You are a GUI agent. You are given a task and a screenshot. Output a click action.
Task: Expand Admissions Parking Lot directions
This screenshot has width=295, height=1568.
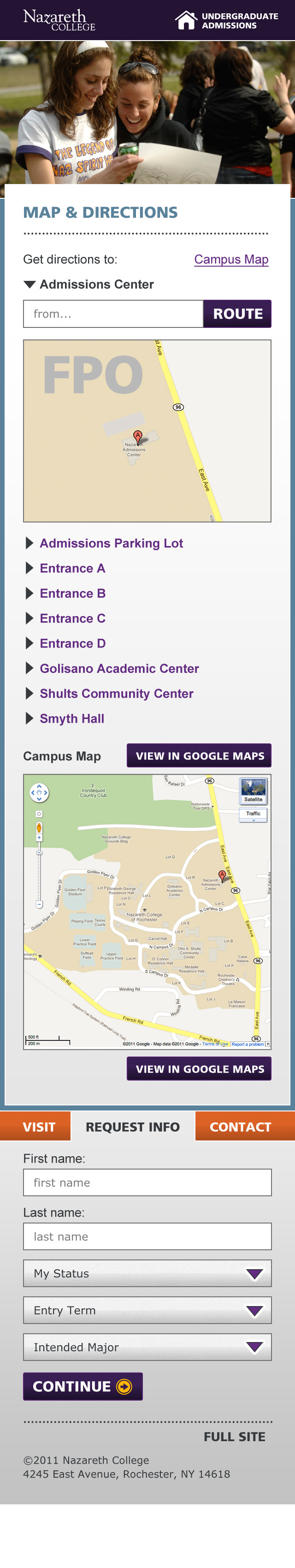click(111, 543)
